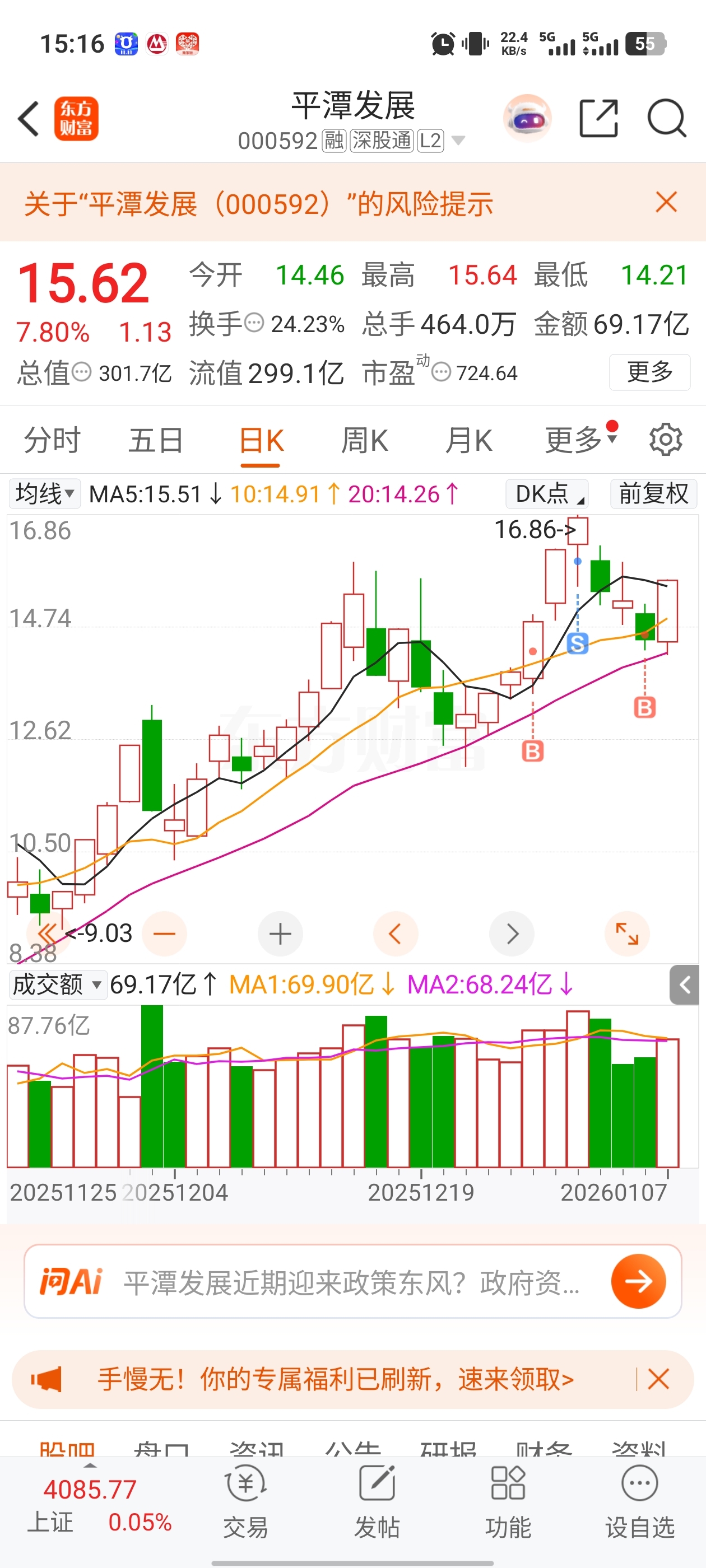The width and height of the screenshot is (706, 1568).
Task: Switch to the 月K chart tab
Action: [468, 440]
